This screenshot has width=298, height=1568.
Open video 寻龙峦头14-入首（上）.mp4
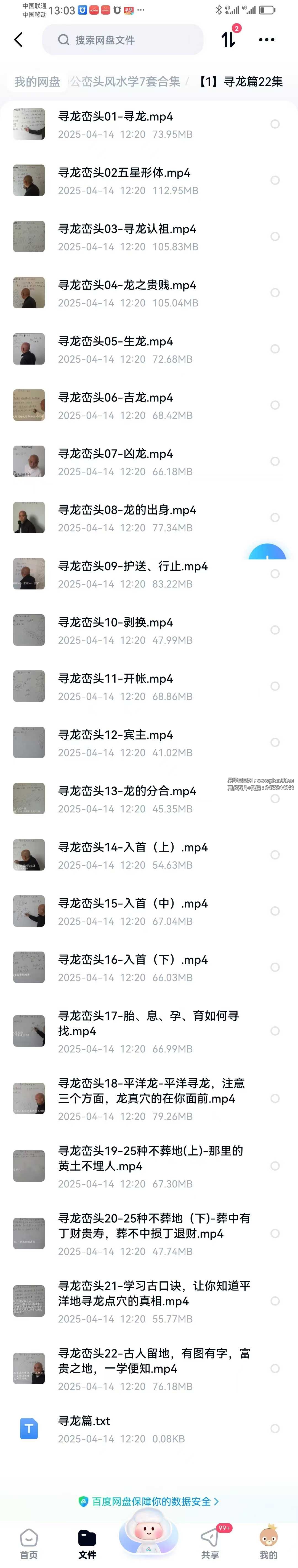pos(149,855)
